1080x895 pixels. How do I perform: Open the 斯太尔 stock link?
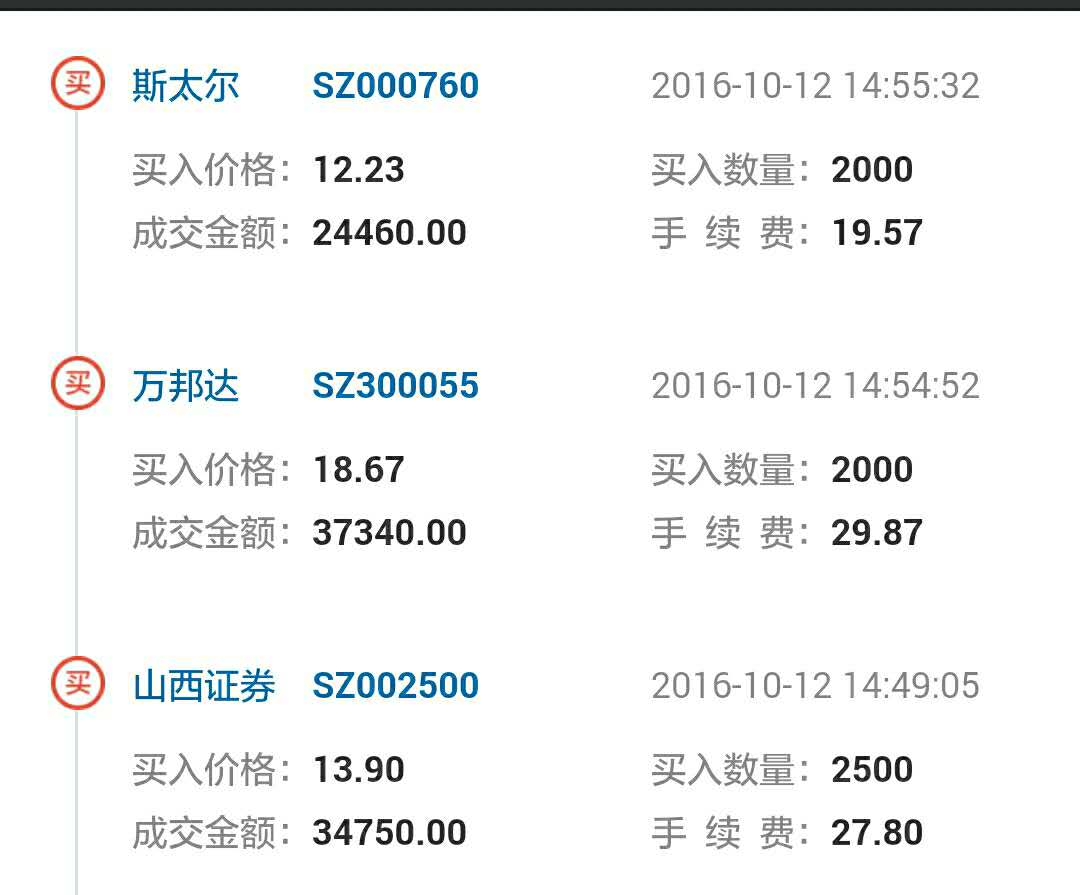coord(186,86)
